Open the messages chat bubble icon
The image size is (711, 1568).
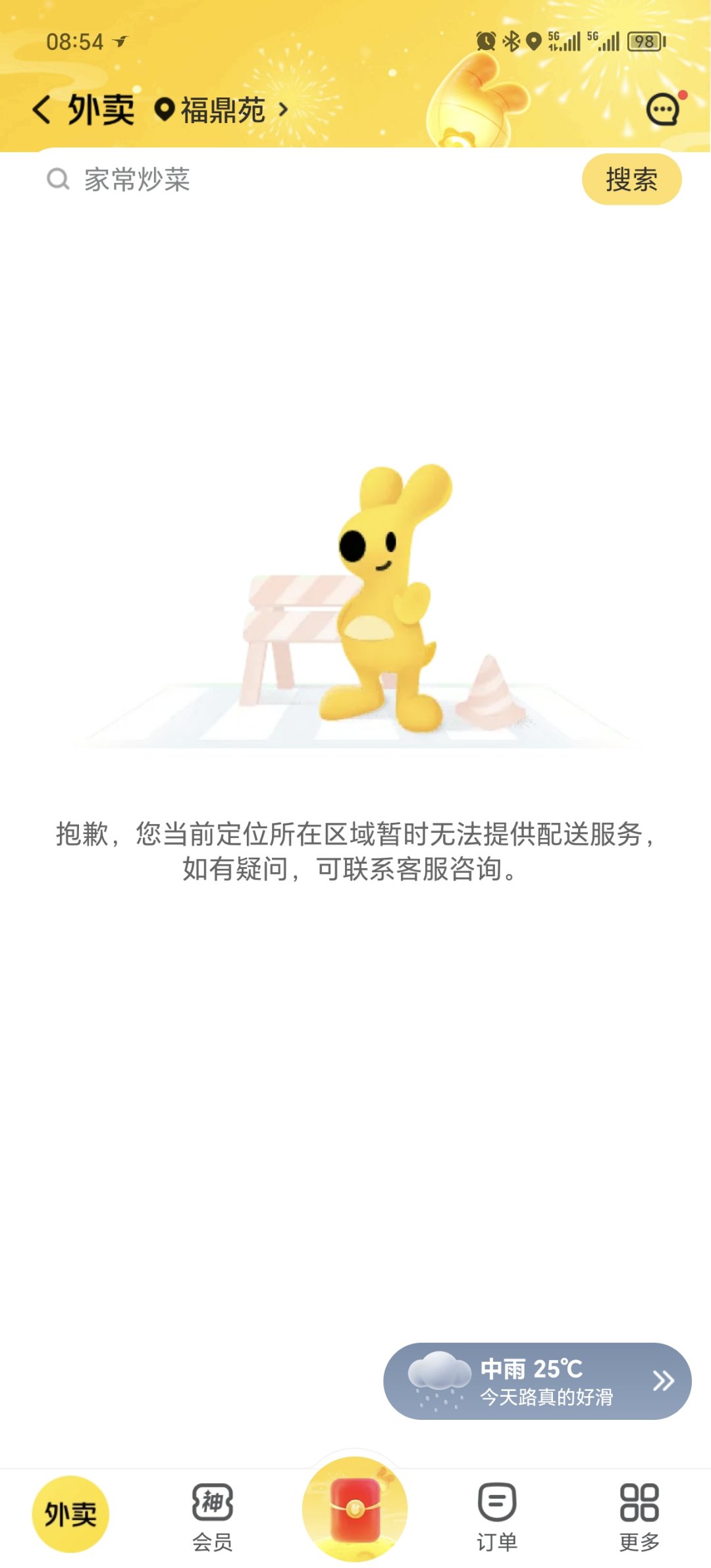coord(663,109)
